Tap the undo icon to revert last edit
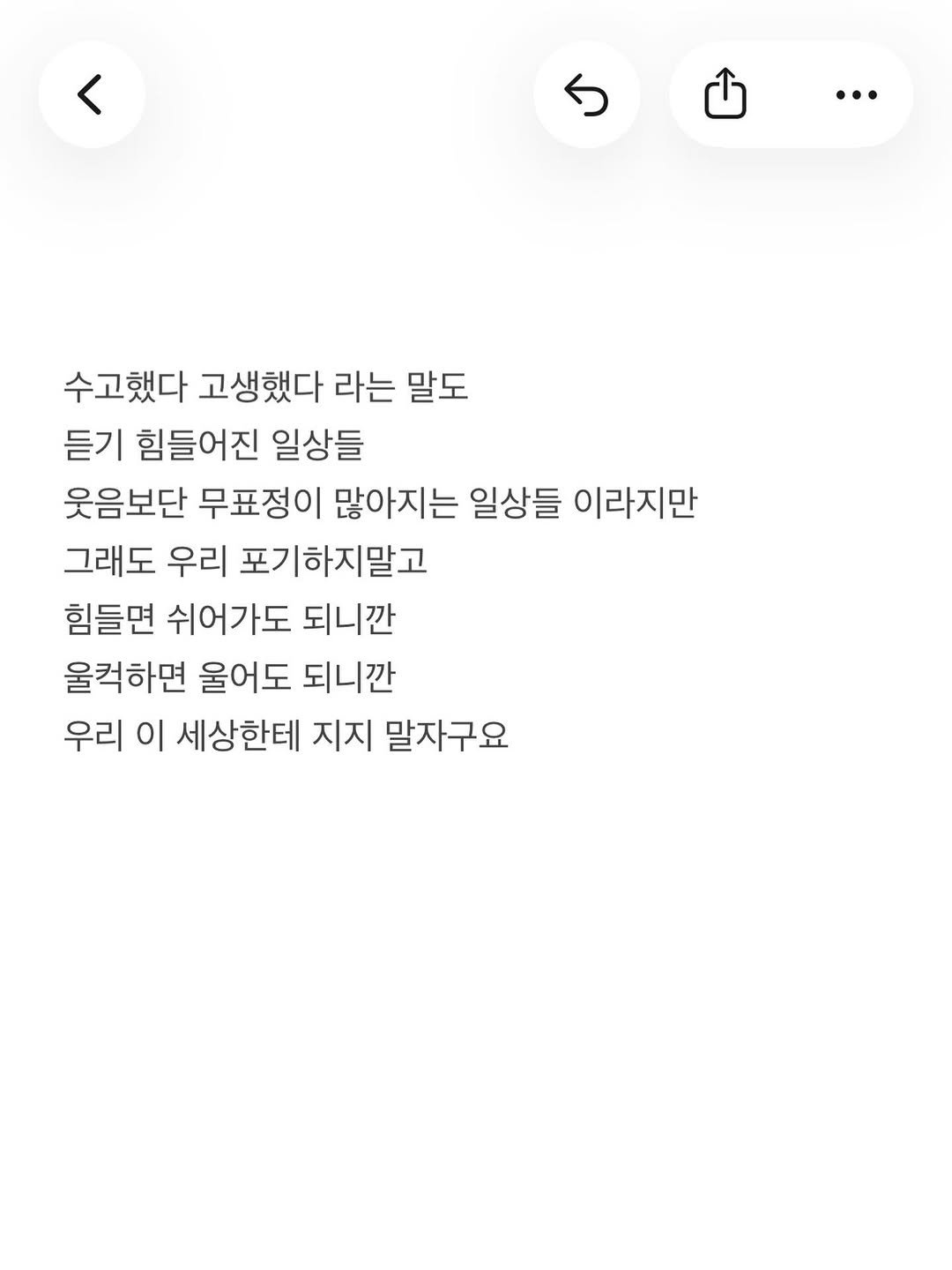 (x=589, y=95)
